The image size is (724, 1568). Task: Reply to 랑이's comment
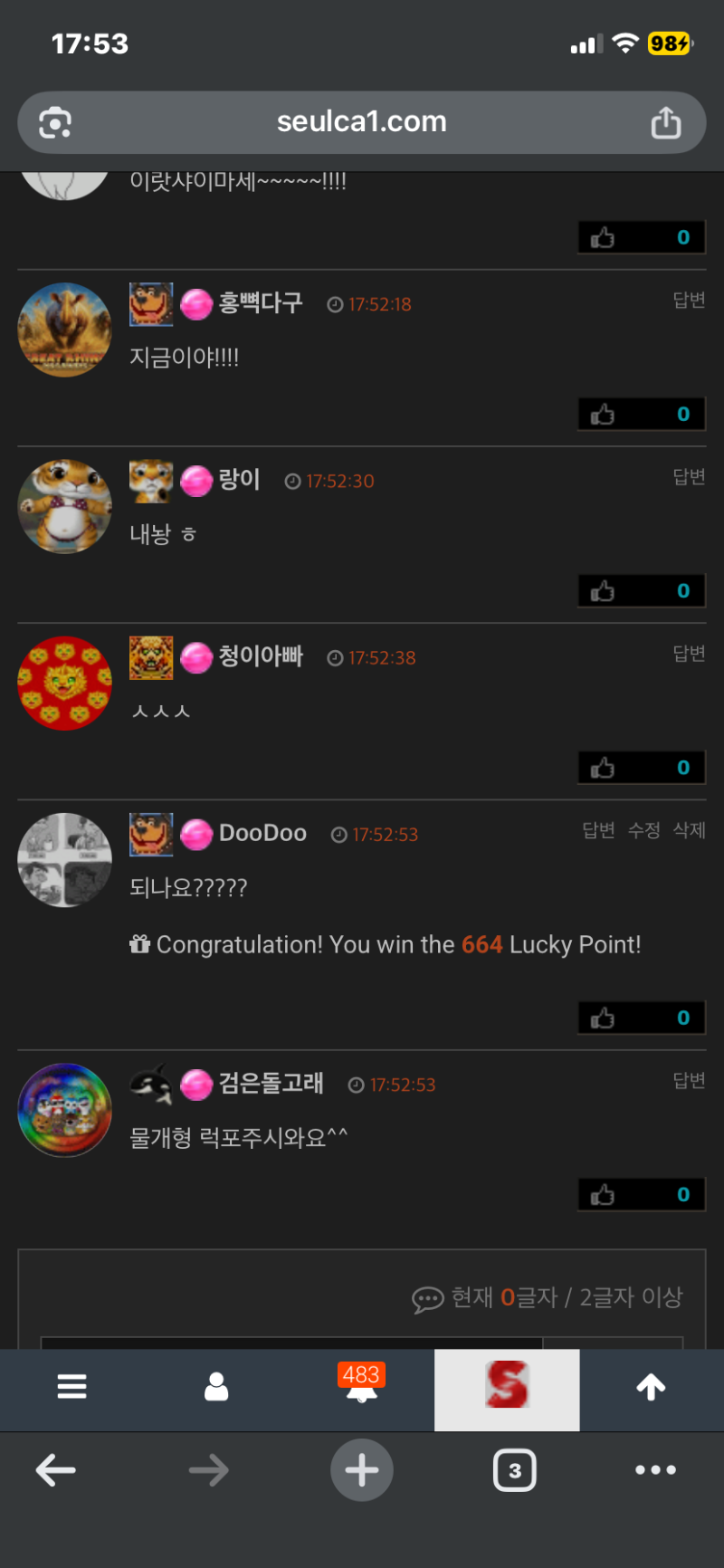pos(689,476)
